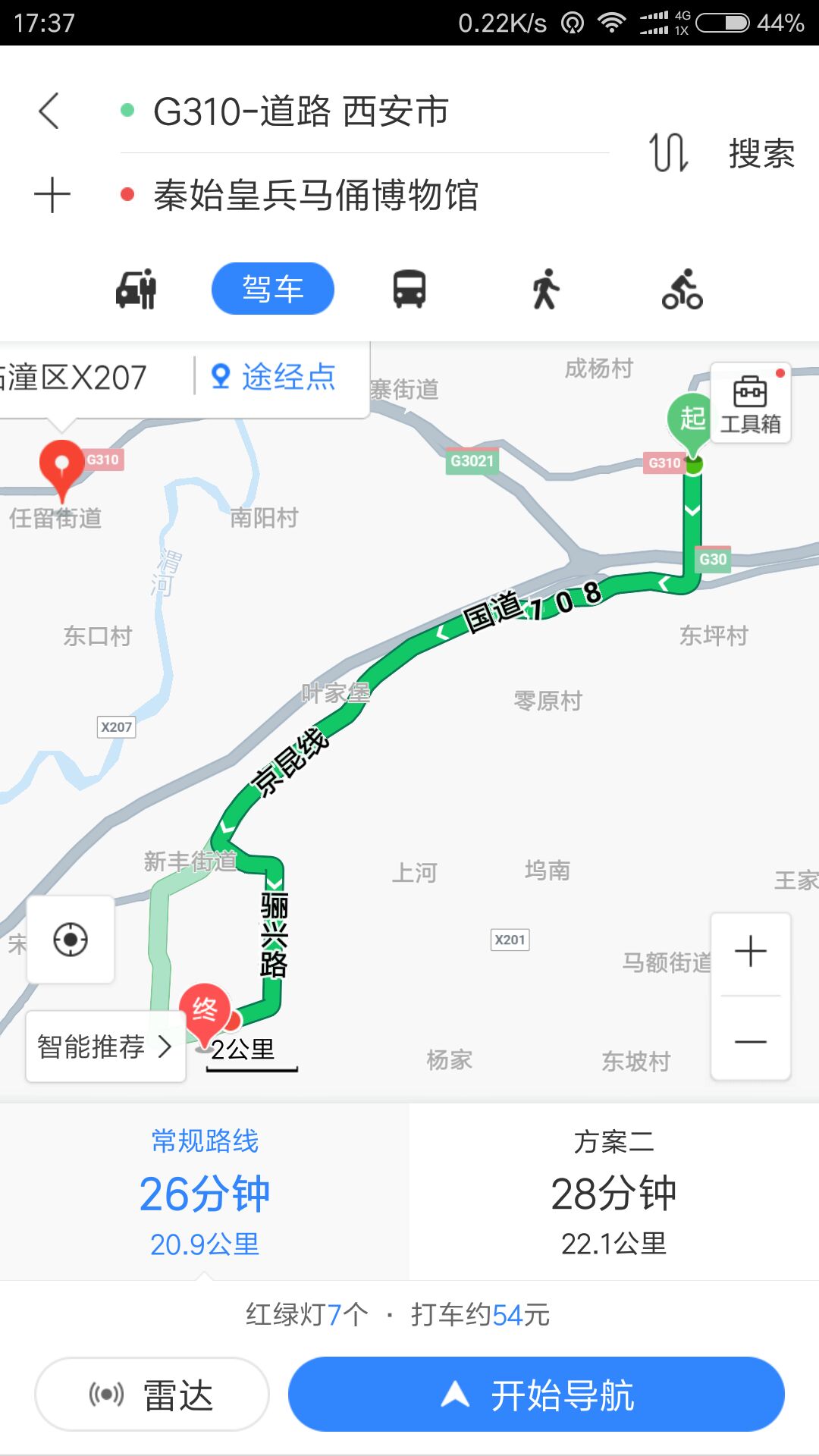Switch to the bus transit mode
Screen dimensions: 819x1456
click(x=409, y=289)
